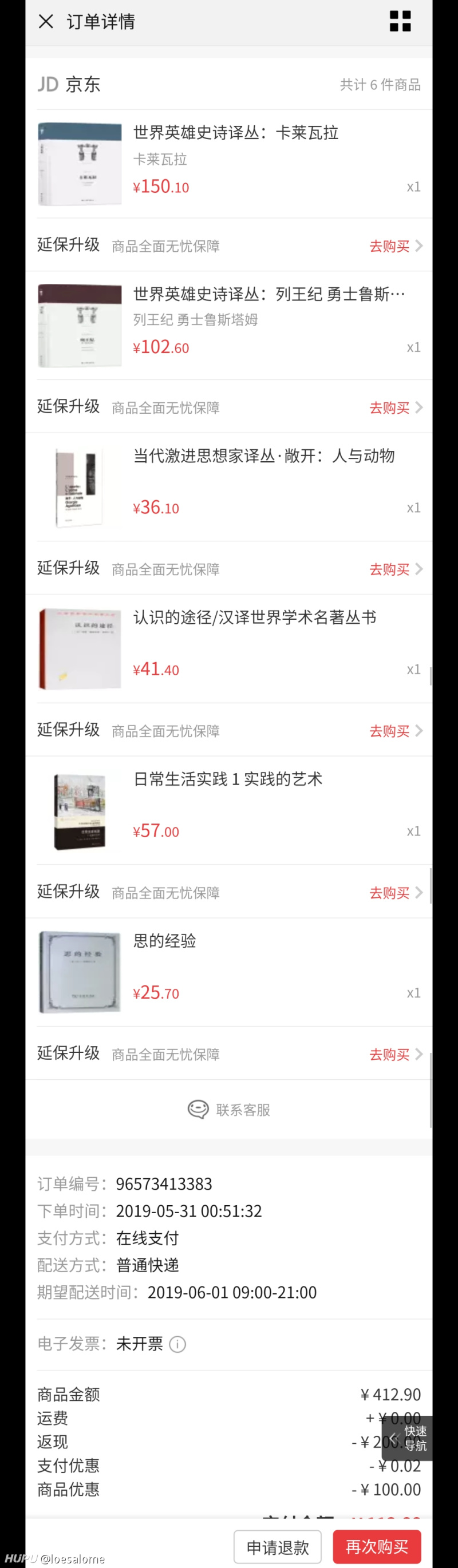This screenshot has height=1568, width=458.
Task: Buy again with 再次购买
Action: (376, 1547)
